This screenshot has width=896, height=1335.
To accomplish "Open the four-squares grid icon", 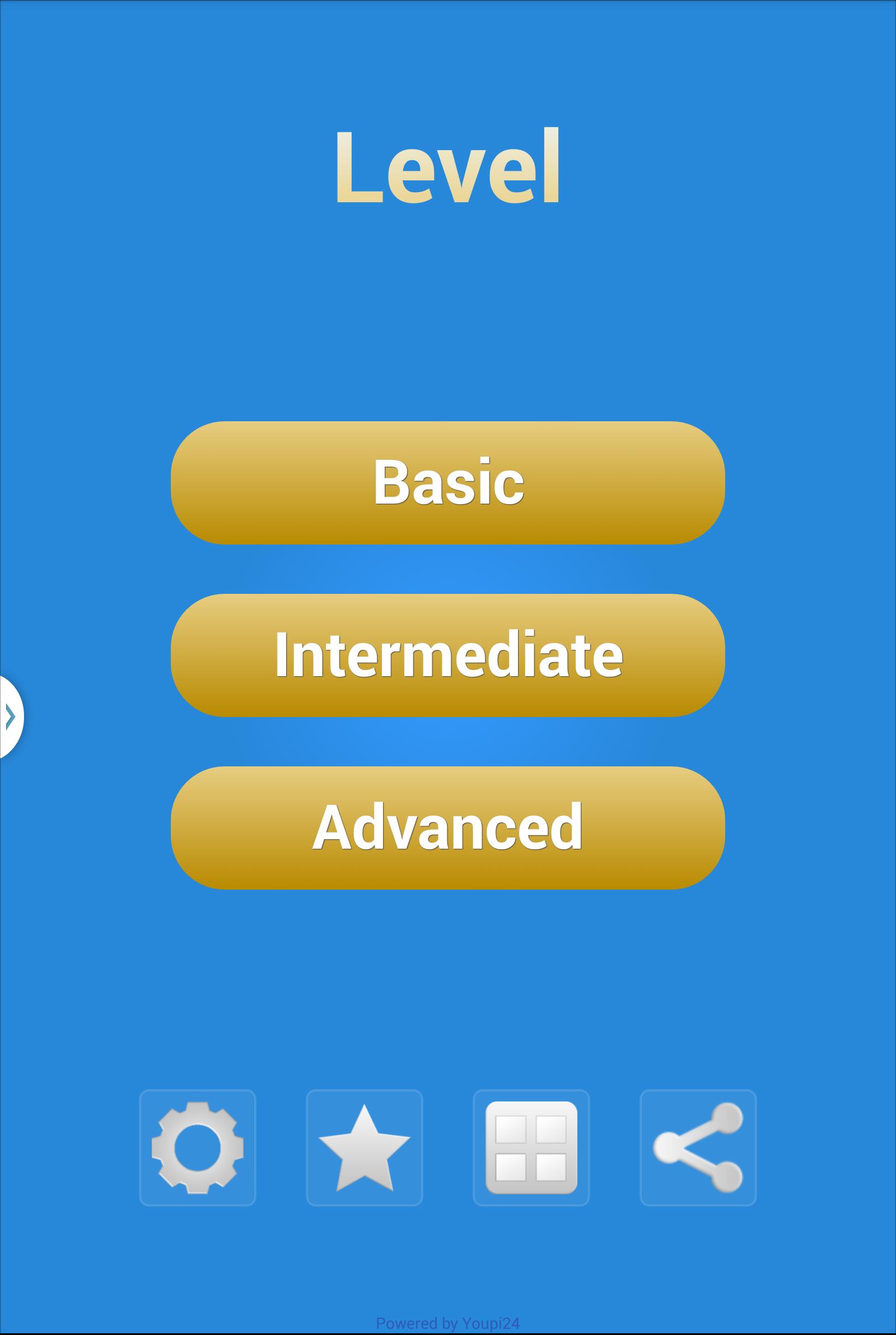I will (x=531, y=1147).
